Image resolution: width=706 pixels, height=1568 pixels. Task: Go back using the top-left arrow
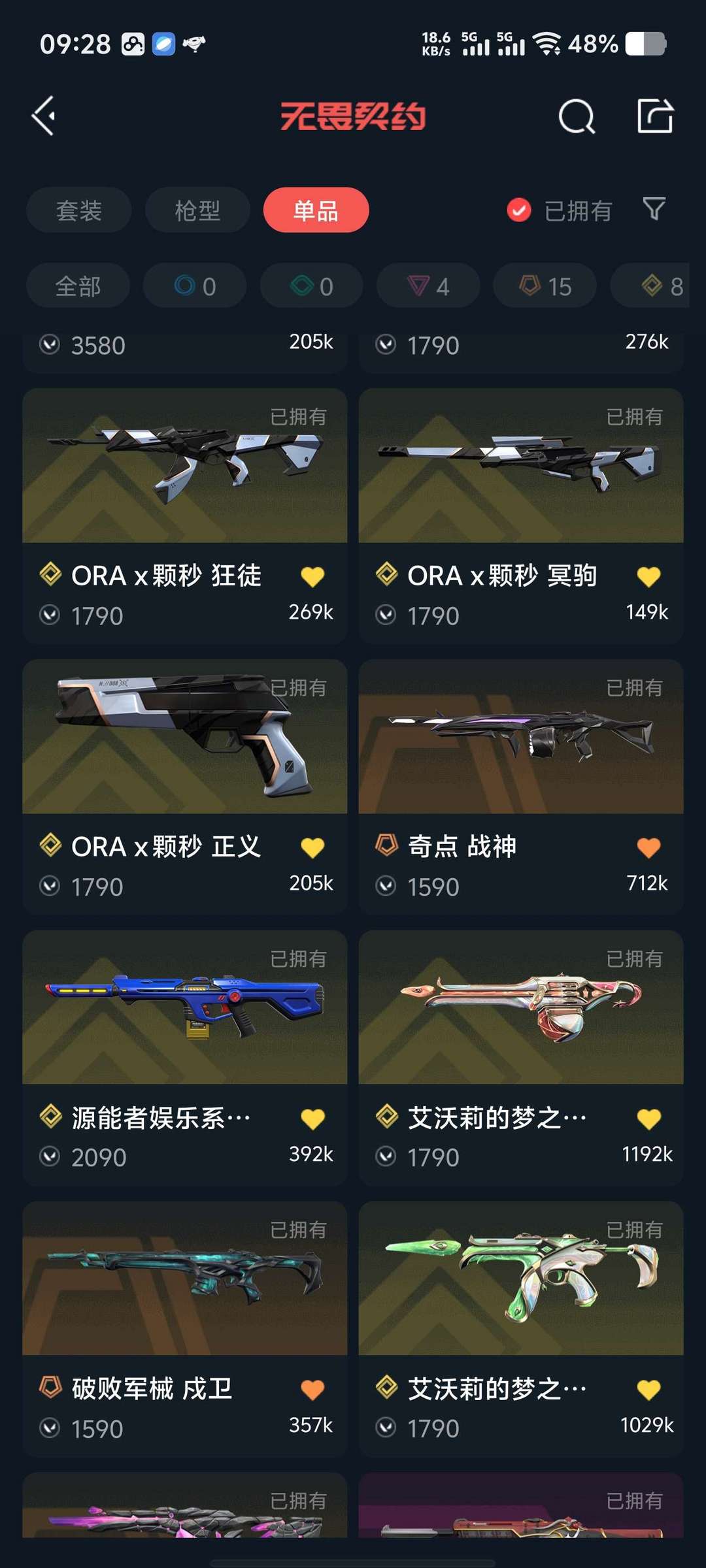point(44,116)
